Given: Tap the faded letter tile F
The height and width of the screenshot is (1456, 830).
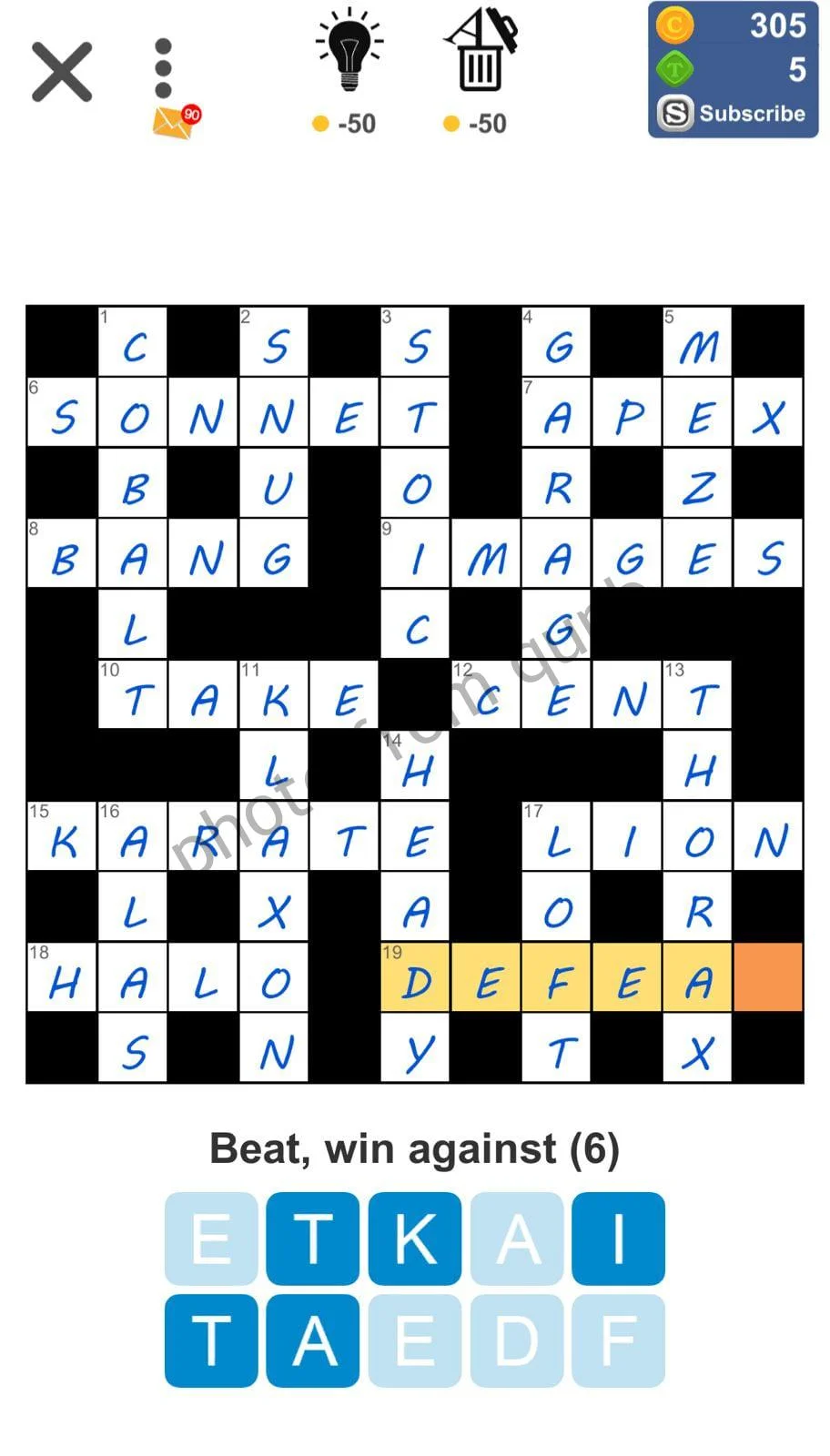Looking at the screenshot, I should click(619, 1340).
